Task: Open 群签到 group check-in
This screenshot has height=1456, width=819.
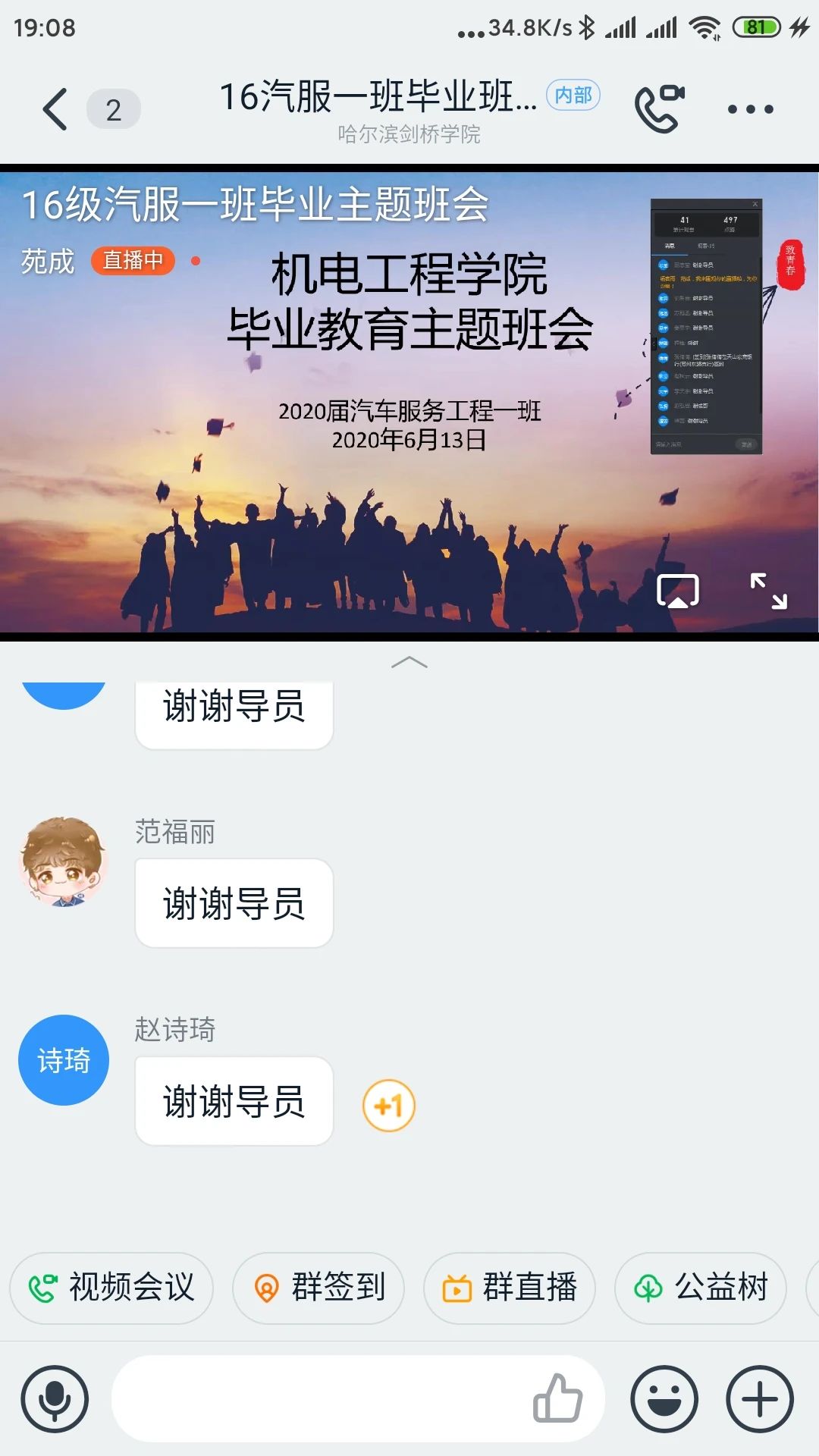Action: (x=318, y=1288)
